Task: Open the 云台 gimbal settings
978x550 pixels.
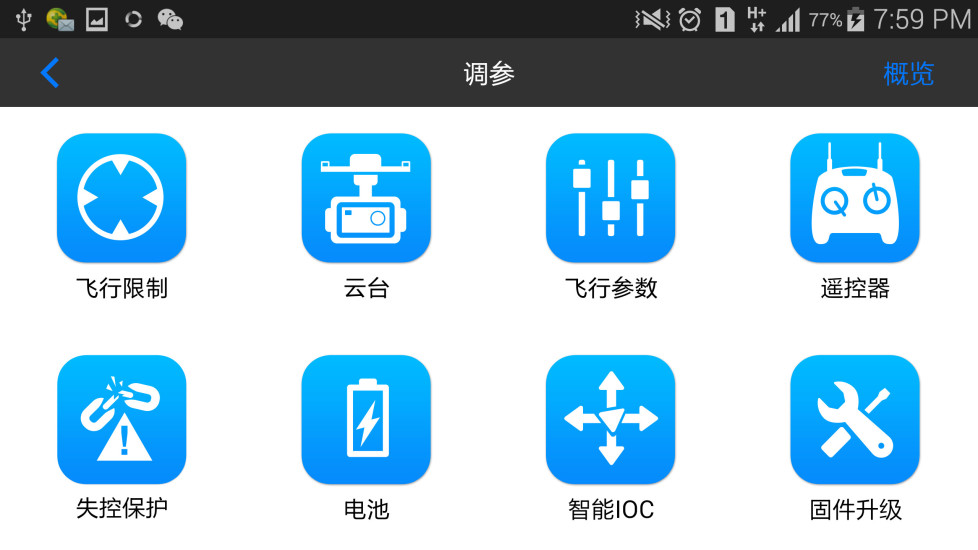Action: click(x=366, y=198)
